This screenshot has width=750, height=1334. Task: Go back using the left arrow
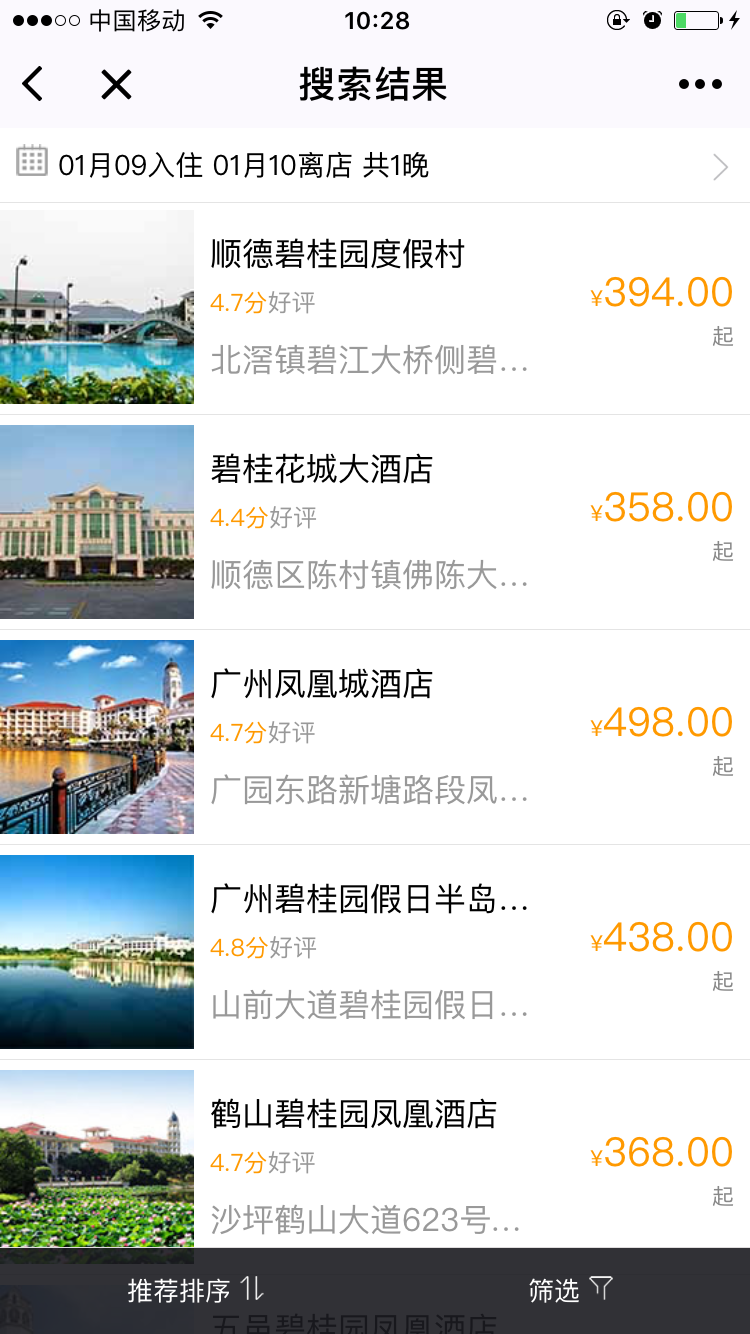click(x=33, y=85)
